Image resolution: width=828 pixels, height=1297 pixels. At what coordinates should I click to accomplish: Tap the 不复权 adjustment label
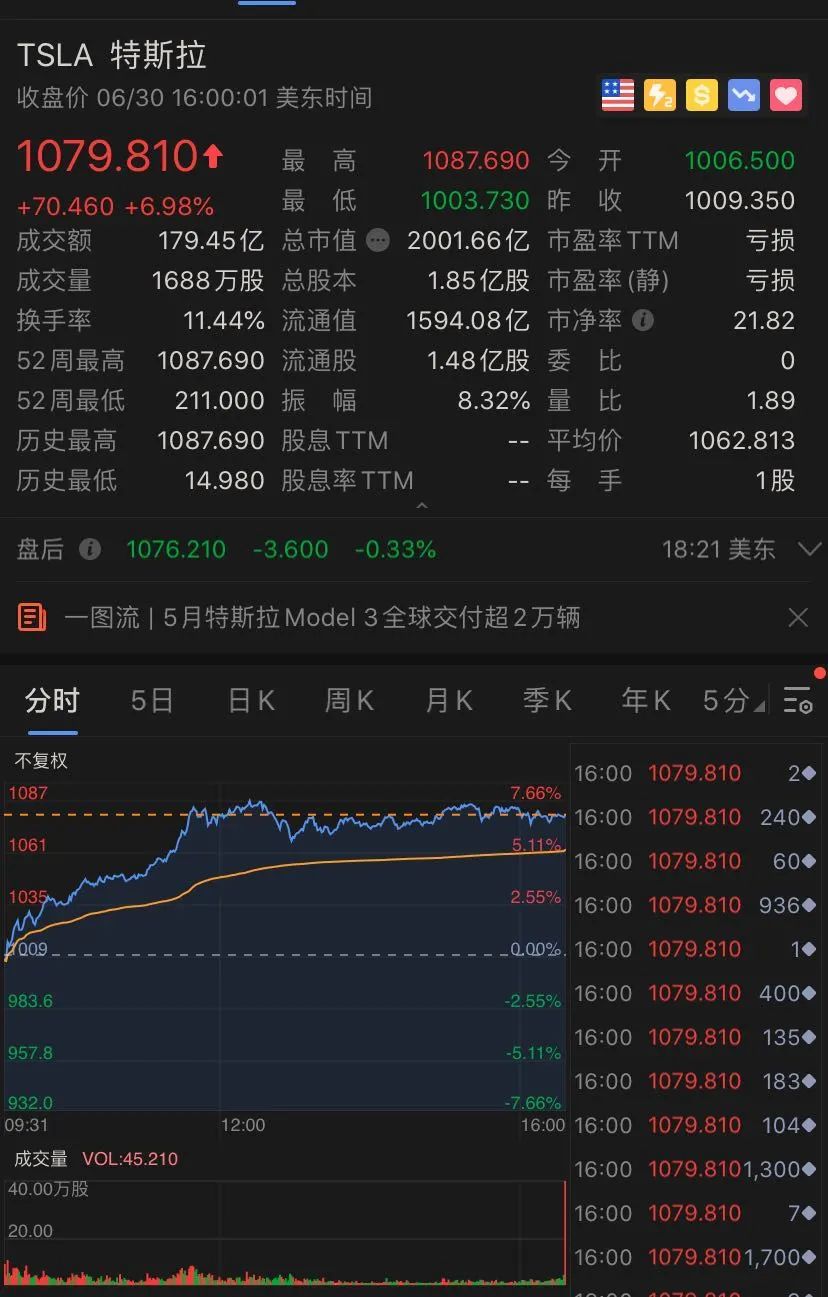click(x=41, y=761)
